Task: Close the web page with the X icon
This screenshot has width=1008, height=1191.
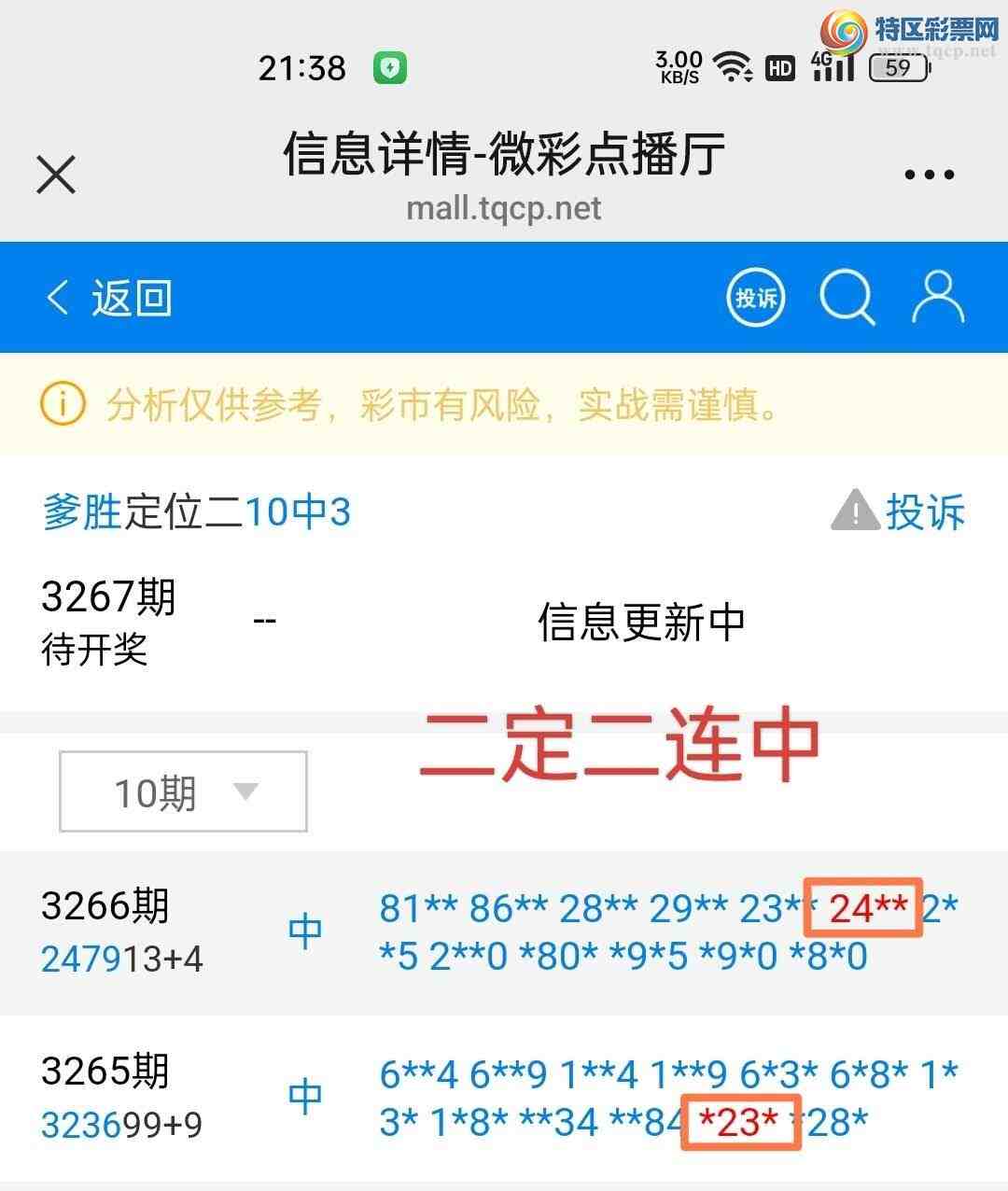Action: (x=56, y=175)
